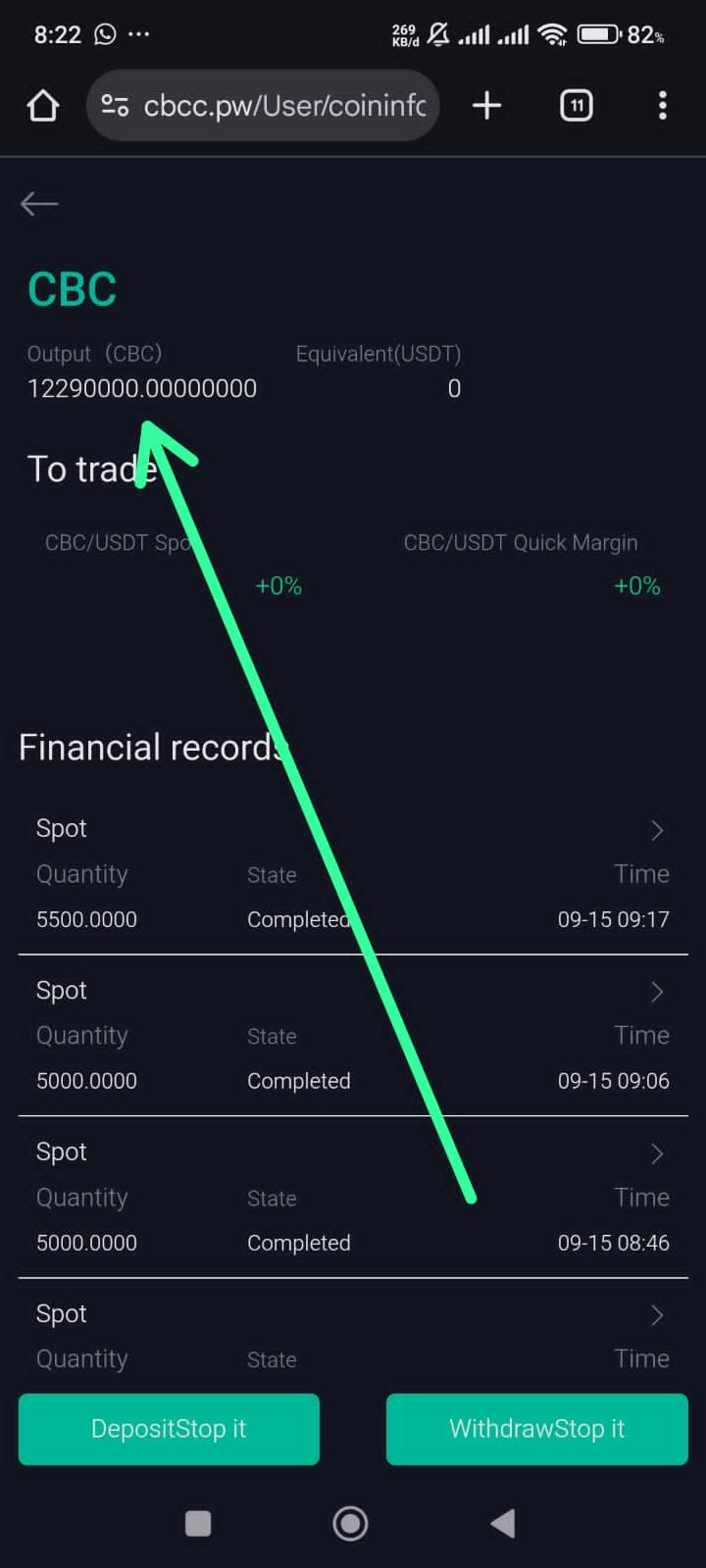Open a new browser tab
This screenshot has width=706, height=1568.
(486, 106)
